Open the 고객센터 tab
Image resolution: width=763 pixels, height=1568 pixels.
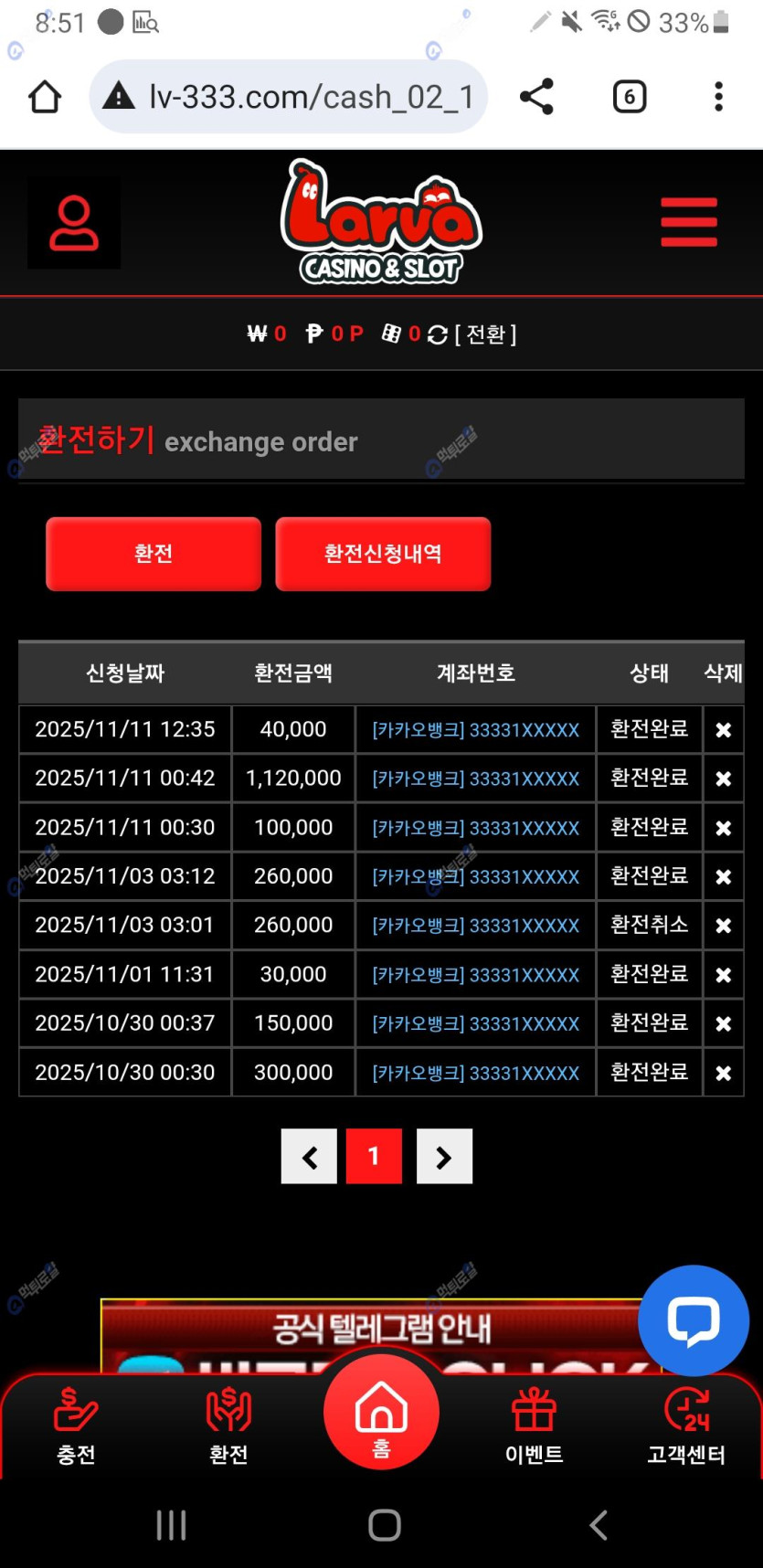[686, 1427]
